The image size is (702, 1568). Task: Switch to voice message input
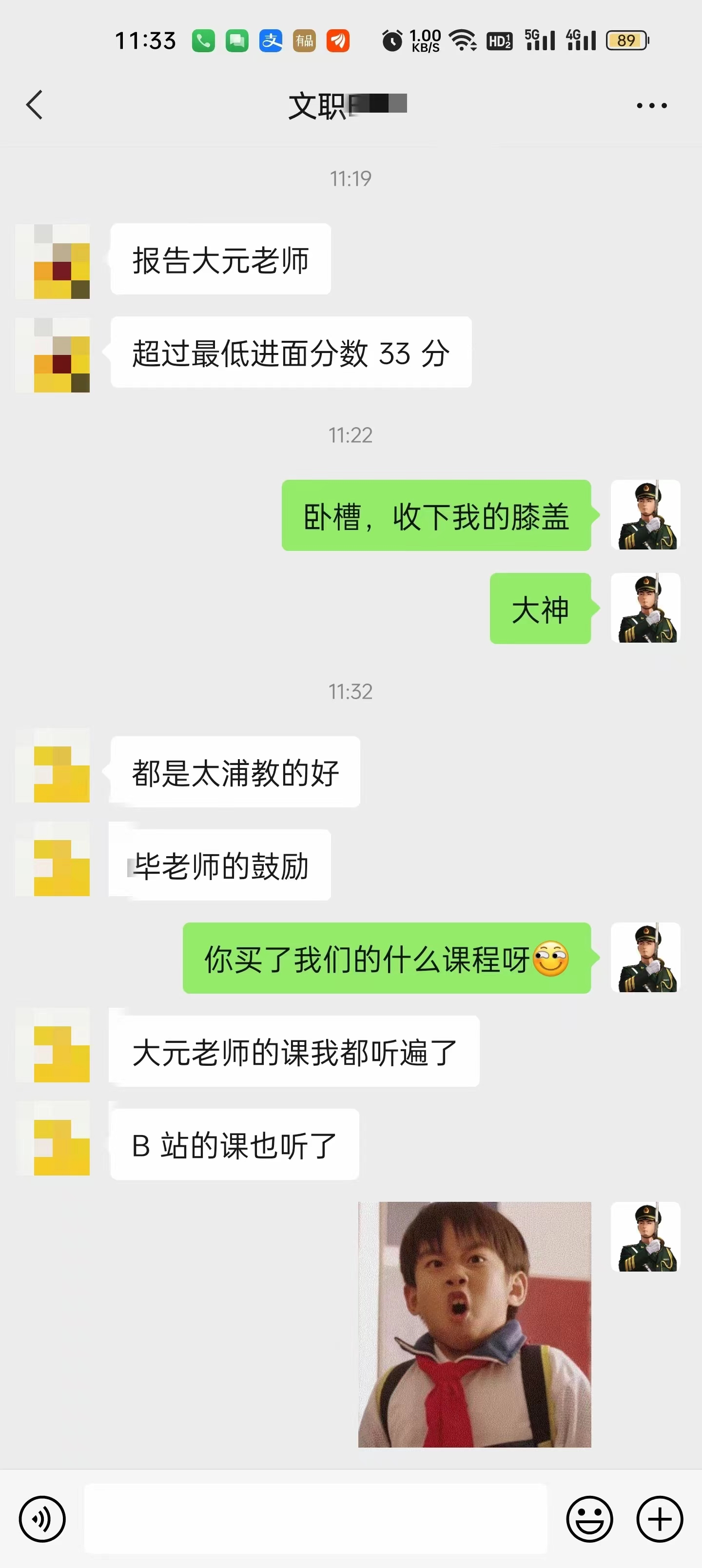[x=42, y=1519]
